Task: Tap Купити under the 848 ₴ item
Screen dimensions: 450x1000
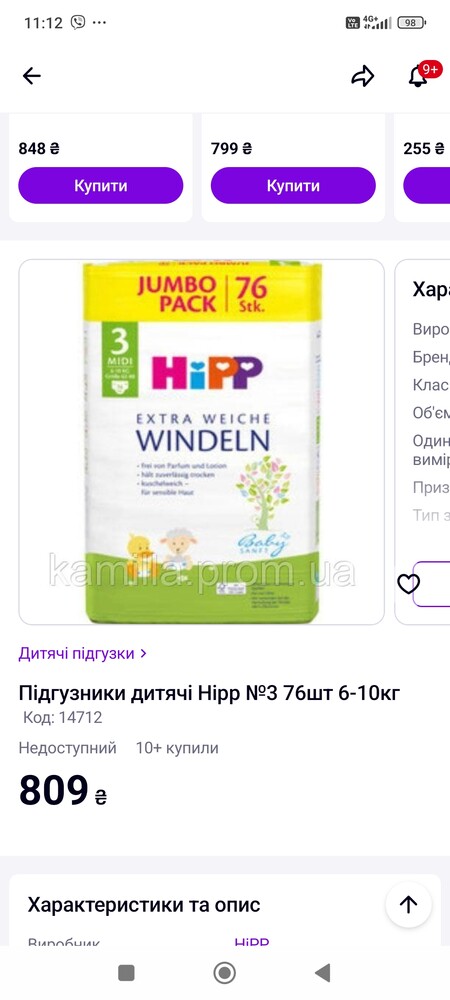Action: [x=101, y=186]
